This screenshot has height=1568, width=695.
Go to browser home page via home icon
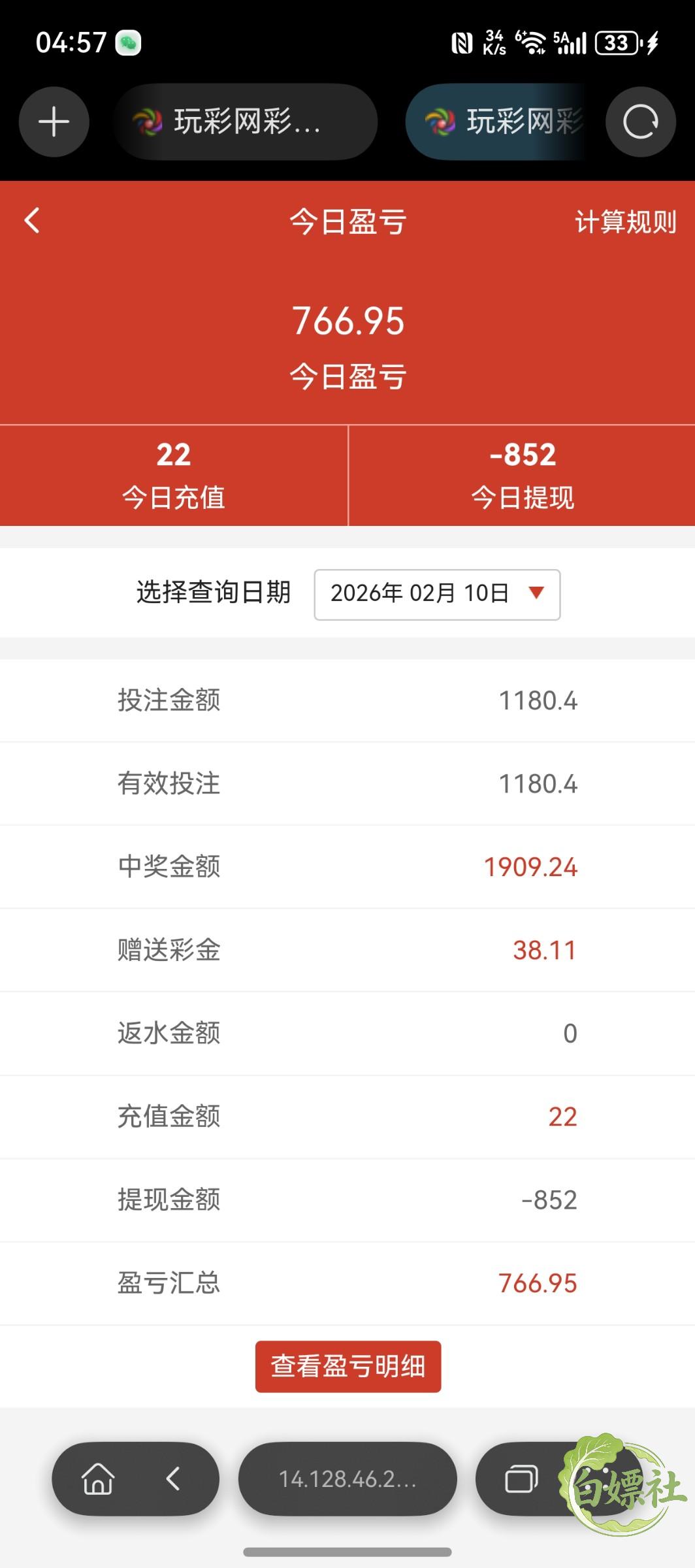[x=98, y=1478]
